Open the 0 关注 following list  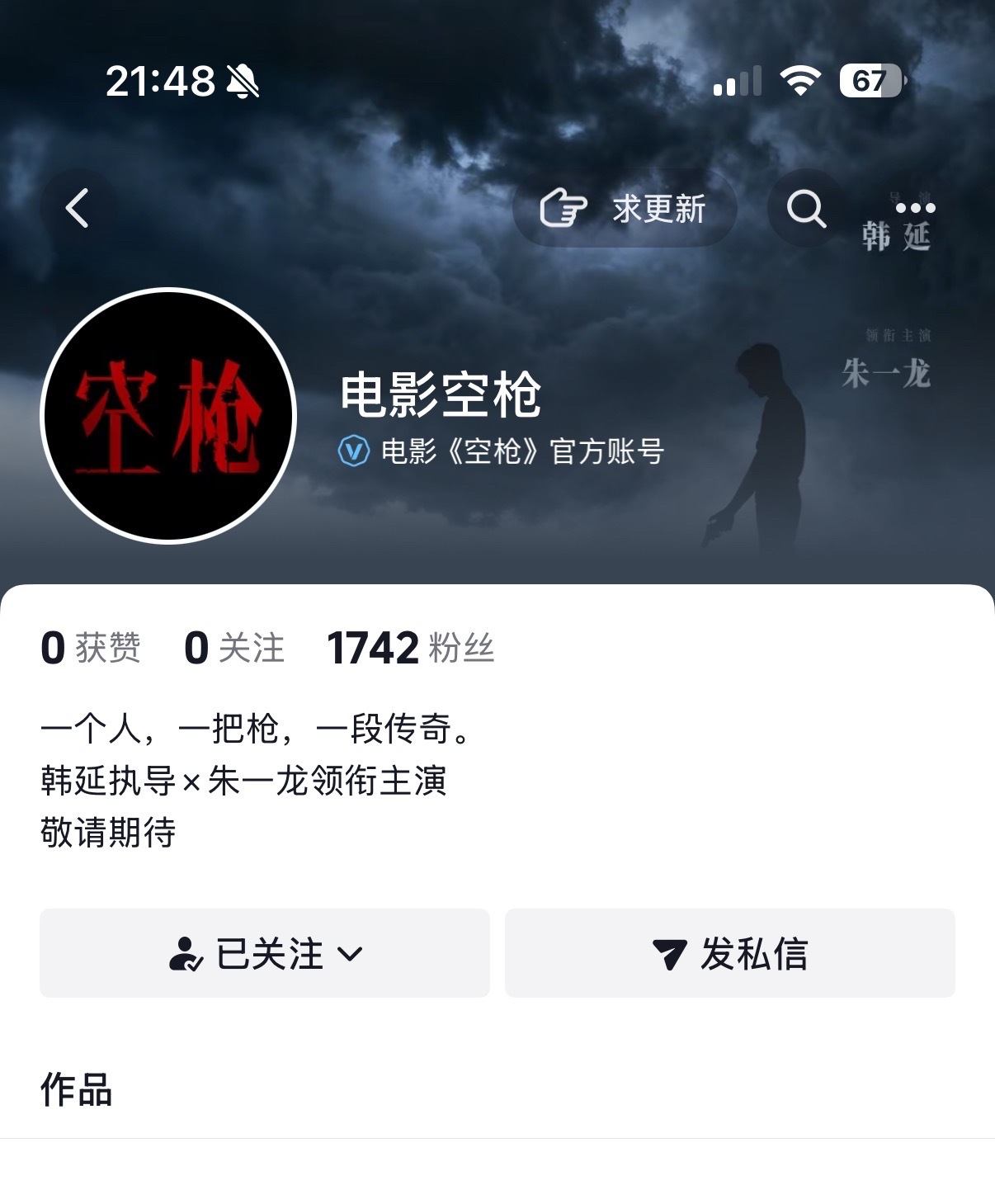click(234, 648)
